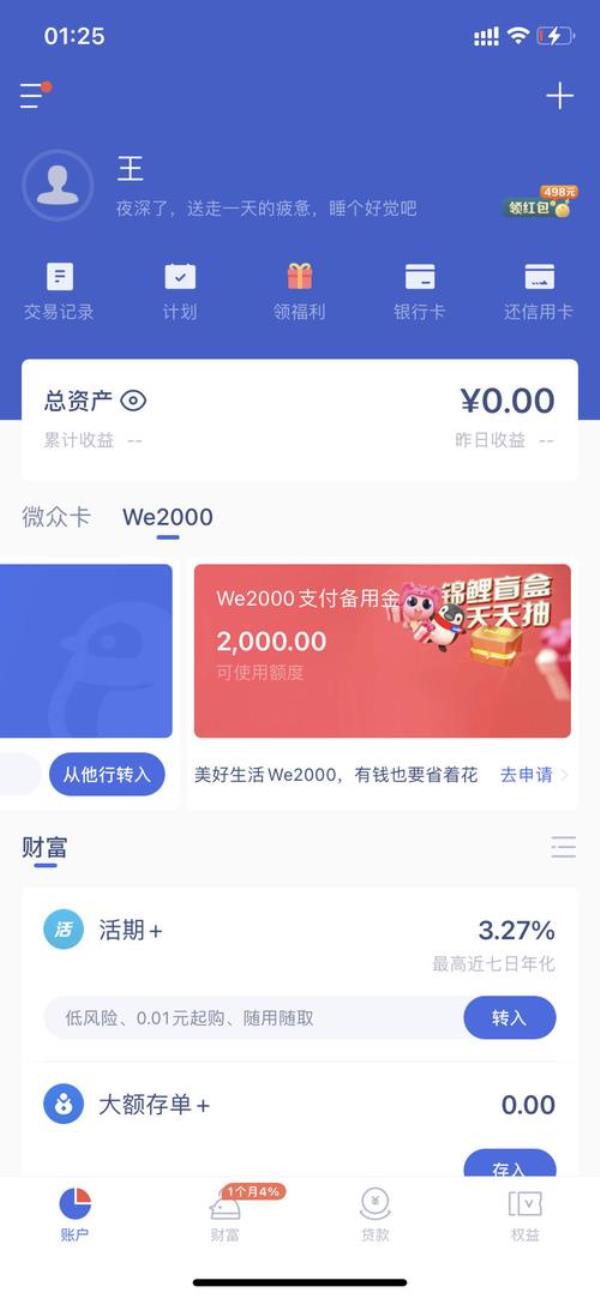Switch to the 微众卡 tab
Image resolution: width=600 pixels, height=1298 pixels.
point(56,517)
